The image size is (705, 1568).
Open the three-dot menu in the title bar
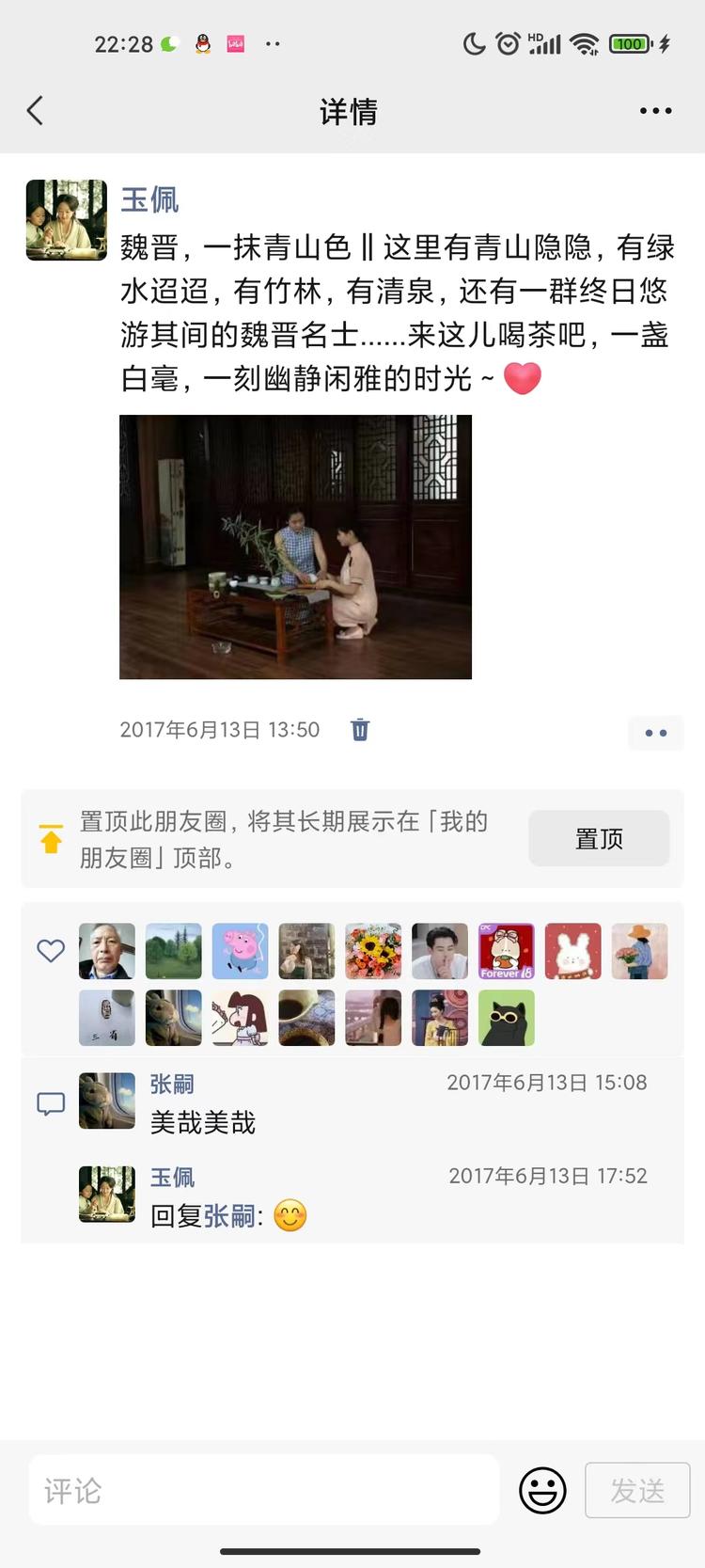(655, 111)
